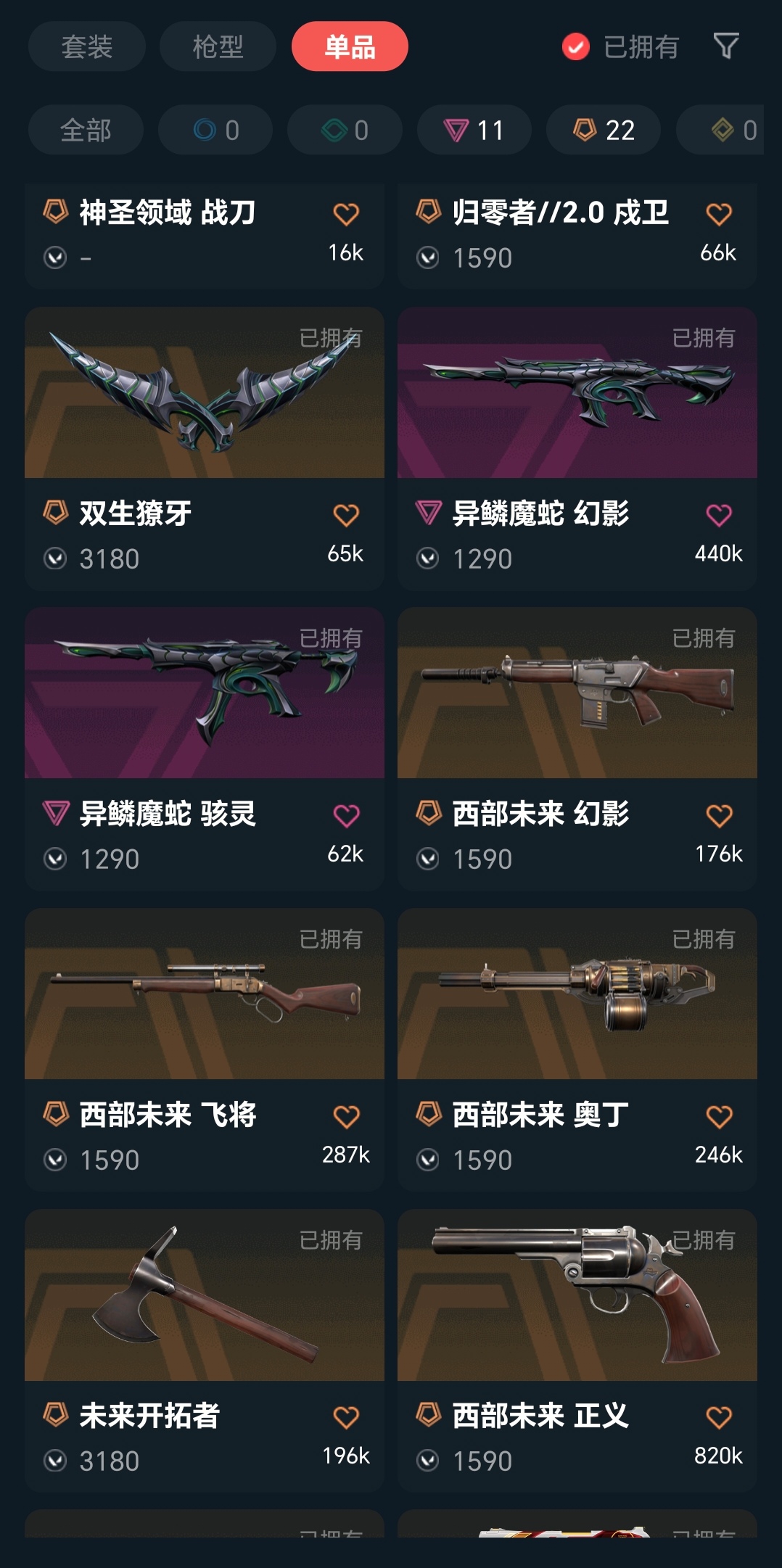Open the filter funnel icon
The height and width of the screenshot is (1568, 782).
[727, 46]
